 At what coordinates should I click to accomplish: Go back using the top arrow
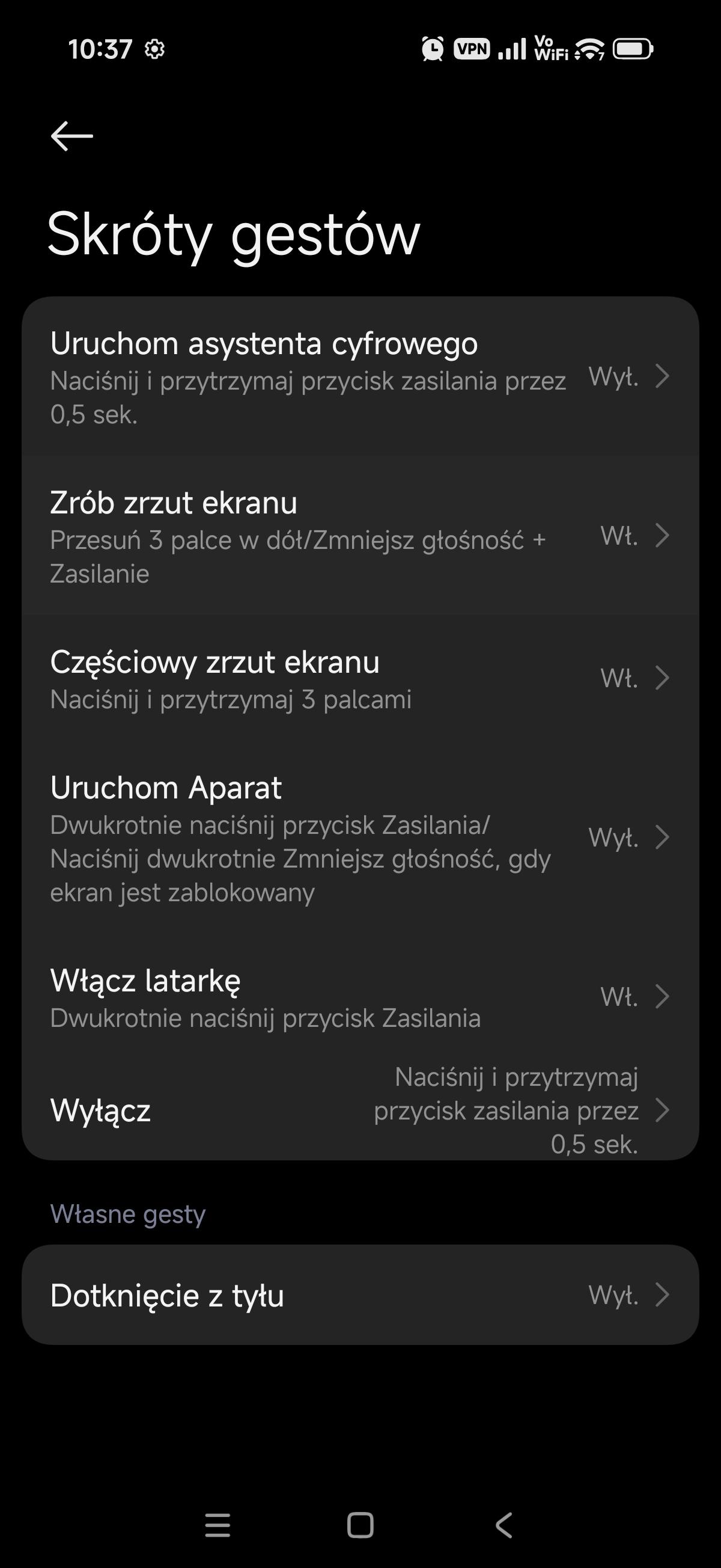pyautogui.click(x=71, y=135)
